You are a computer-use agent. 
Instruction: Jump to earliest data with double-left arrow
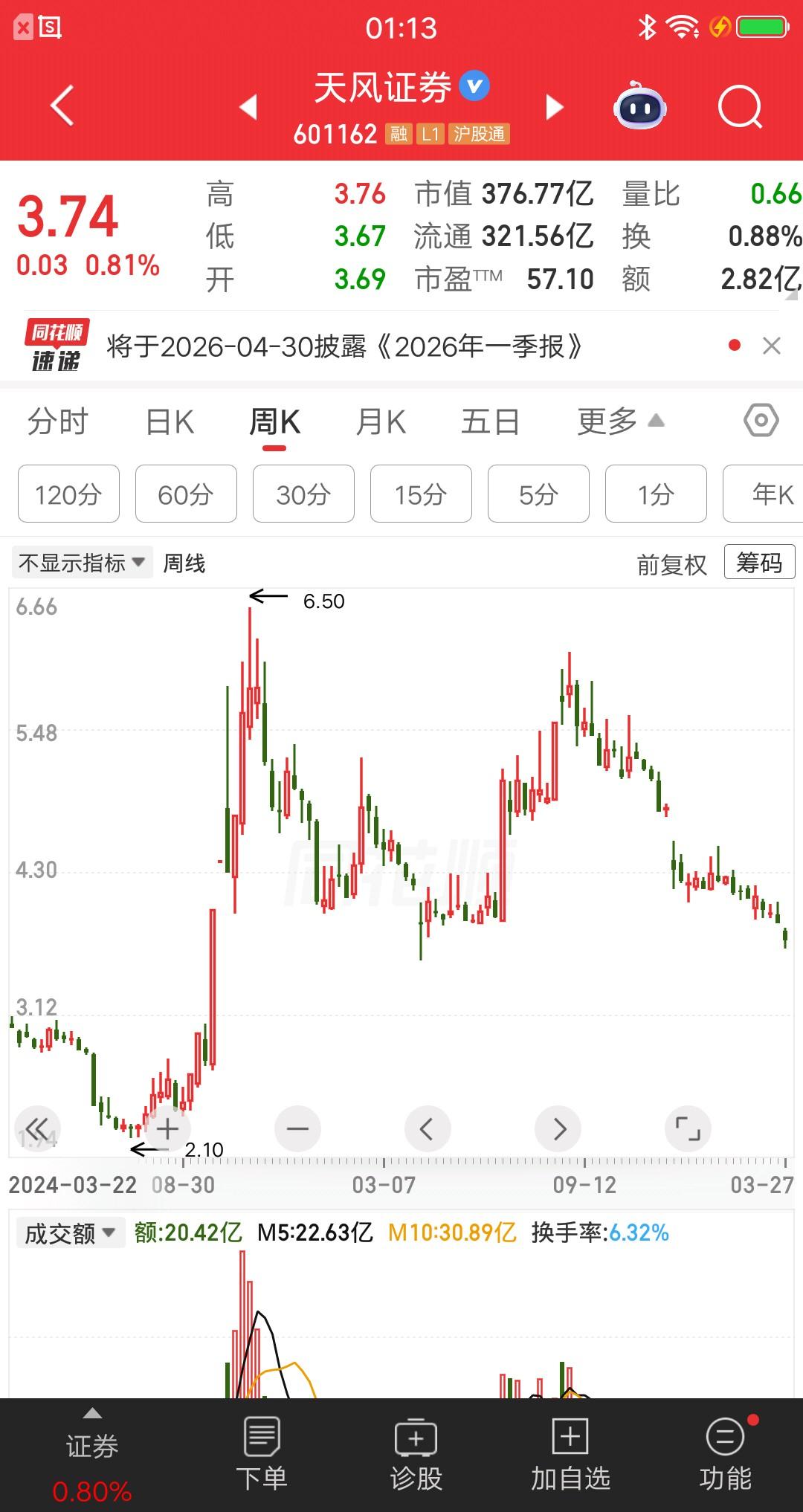[x=39, y=1128]
